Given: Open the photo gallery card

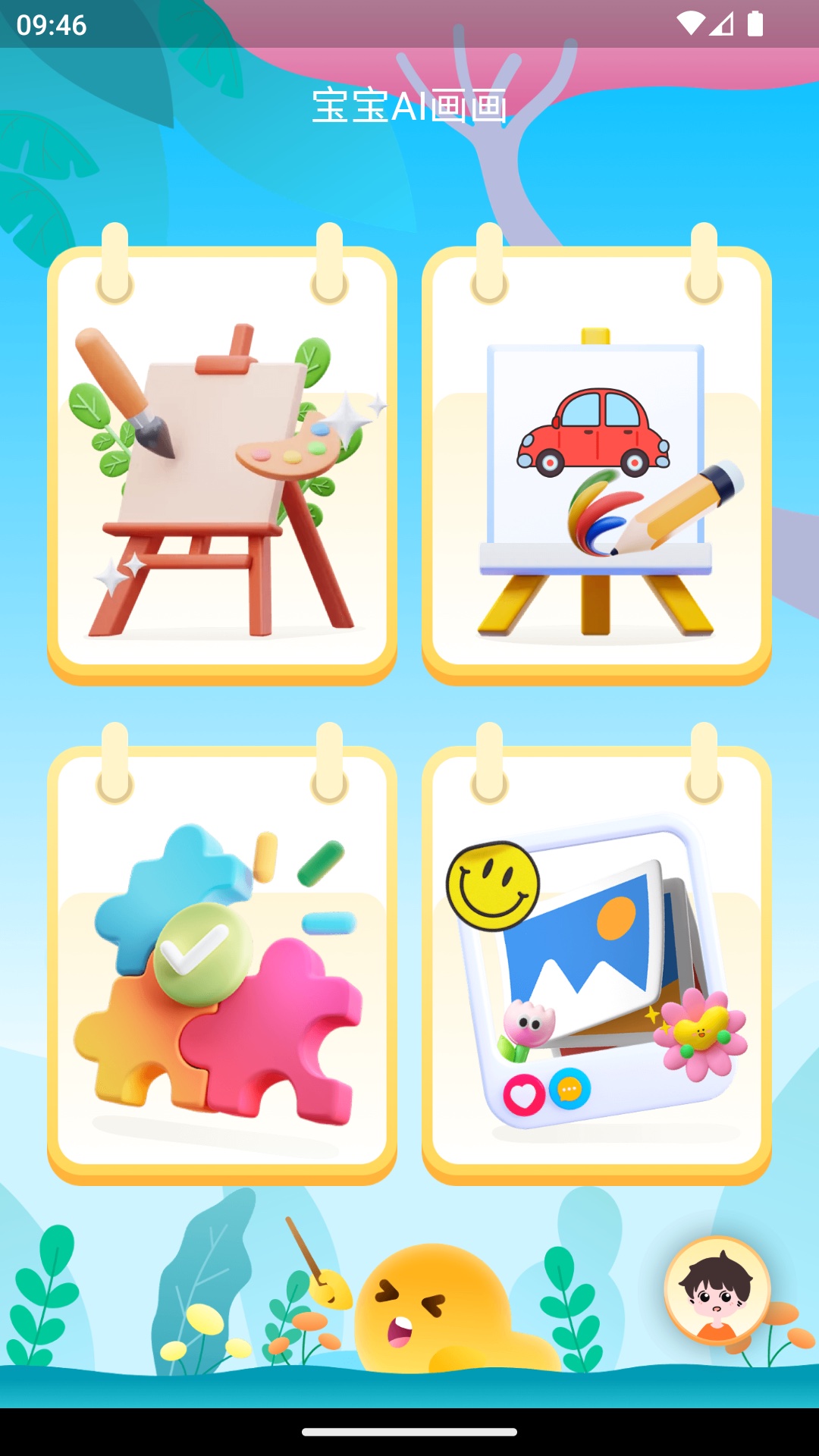Looking at the screenshot, I should tap(596, 965).
